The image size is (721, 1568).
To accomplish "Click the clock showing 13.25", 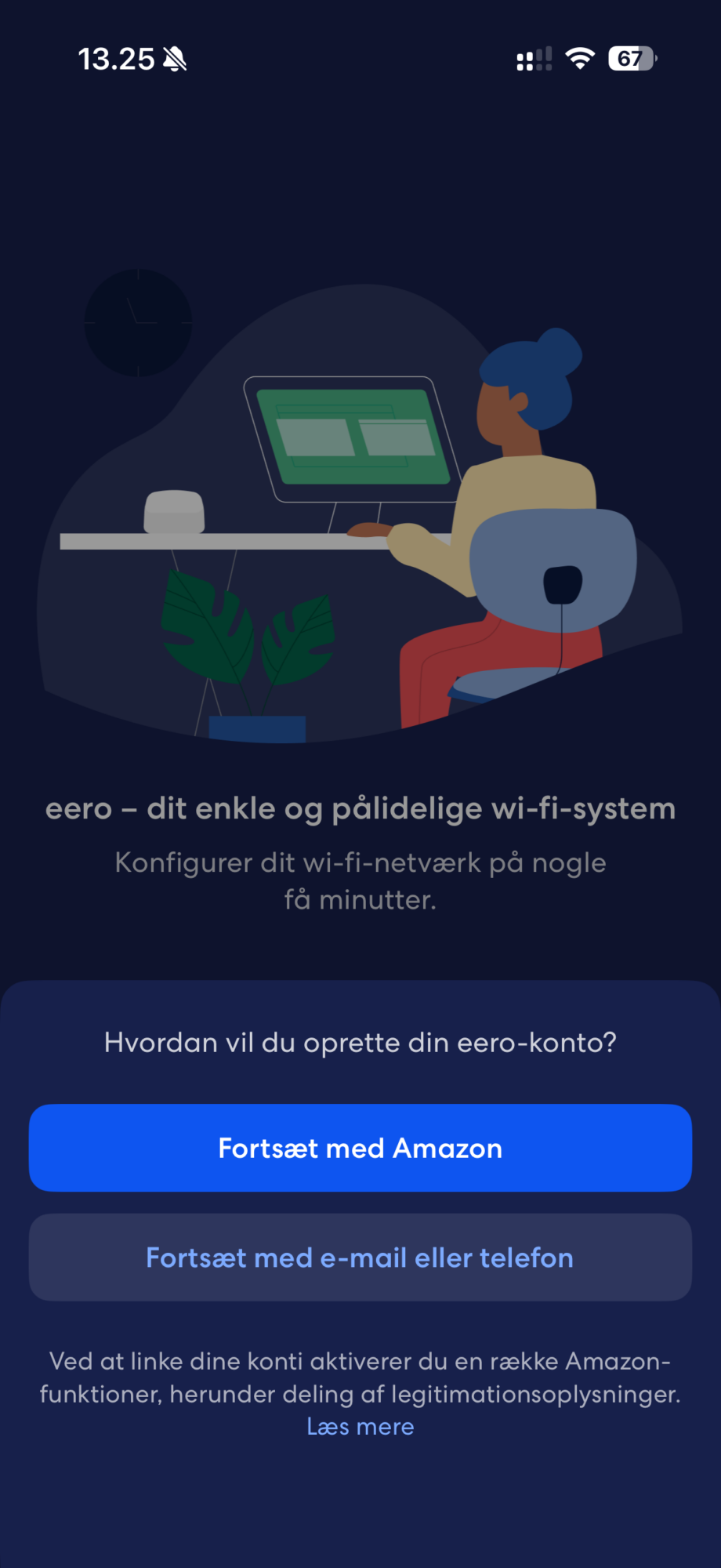I will (x=114, y=57).
